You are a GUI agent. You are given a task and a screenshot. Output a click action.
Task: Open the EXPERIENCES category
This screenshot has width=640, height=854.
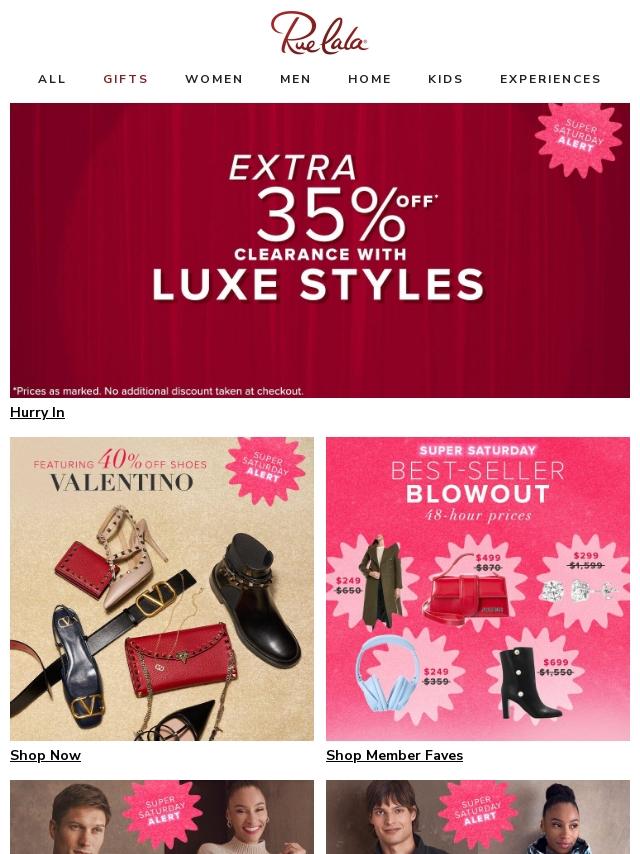pyautogui.click(x=551, y=79)
